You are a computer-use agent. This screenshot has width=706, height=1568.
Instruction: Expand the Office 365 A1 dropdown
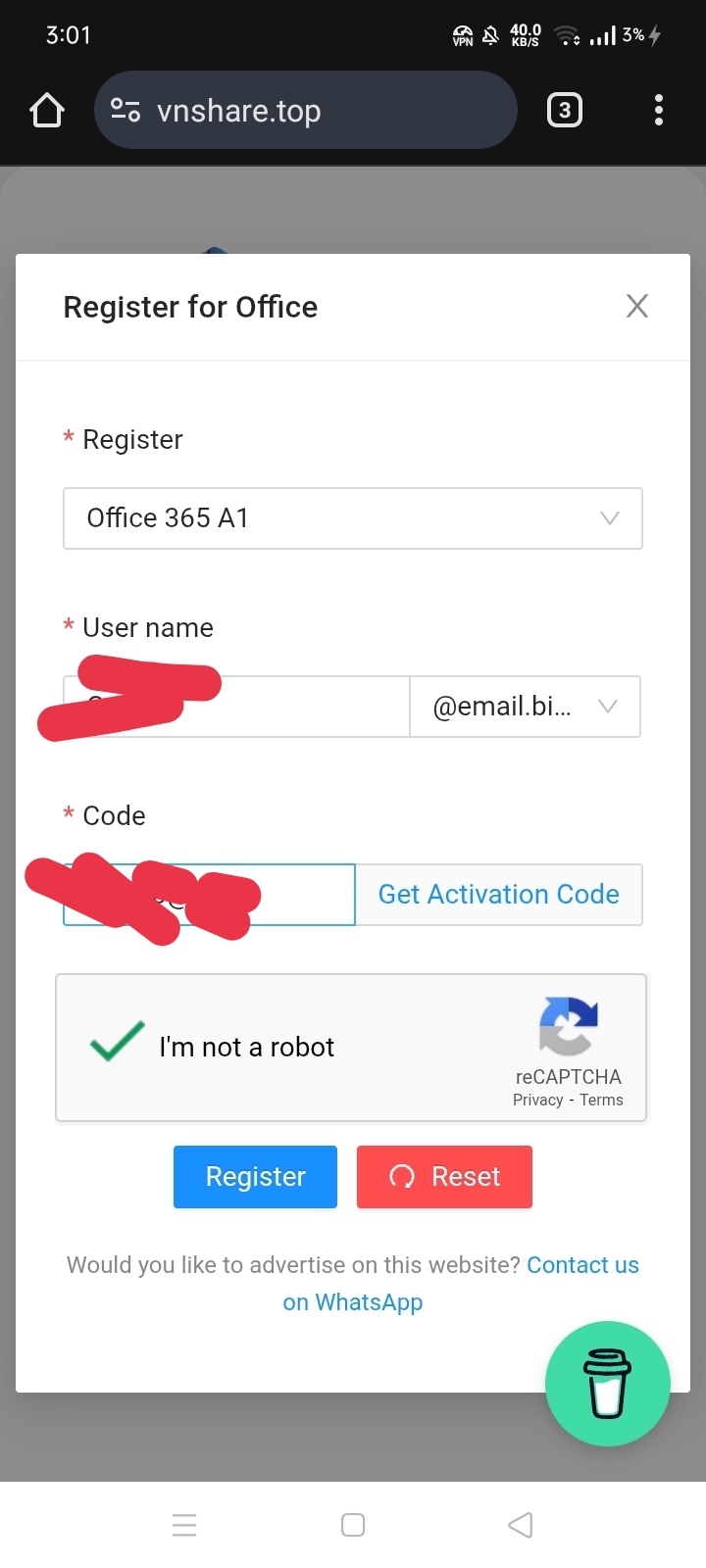(353, 518)
